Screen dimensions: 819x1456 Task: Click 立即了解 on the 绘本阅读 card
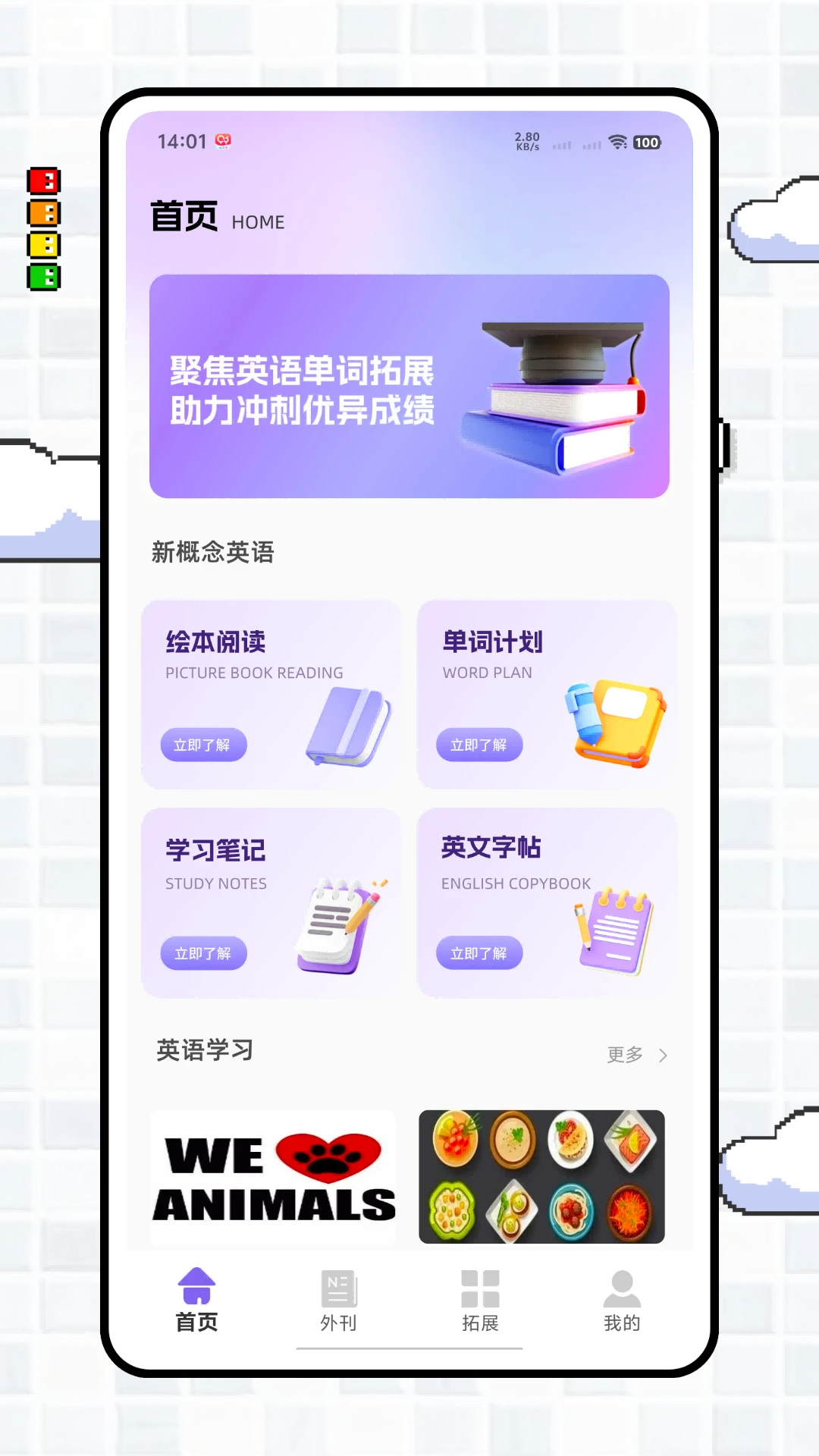(x=203, y=745)
